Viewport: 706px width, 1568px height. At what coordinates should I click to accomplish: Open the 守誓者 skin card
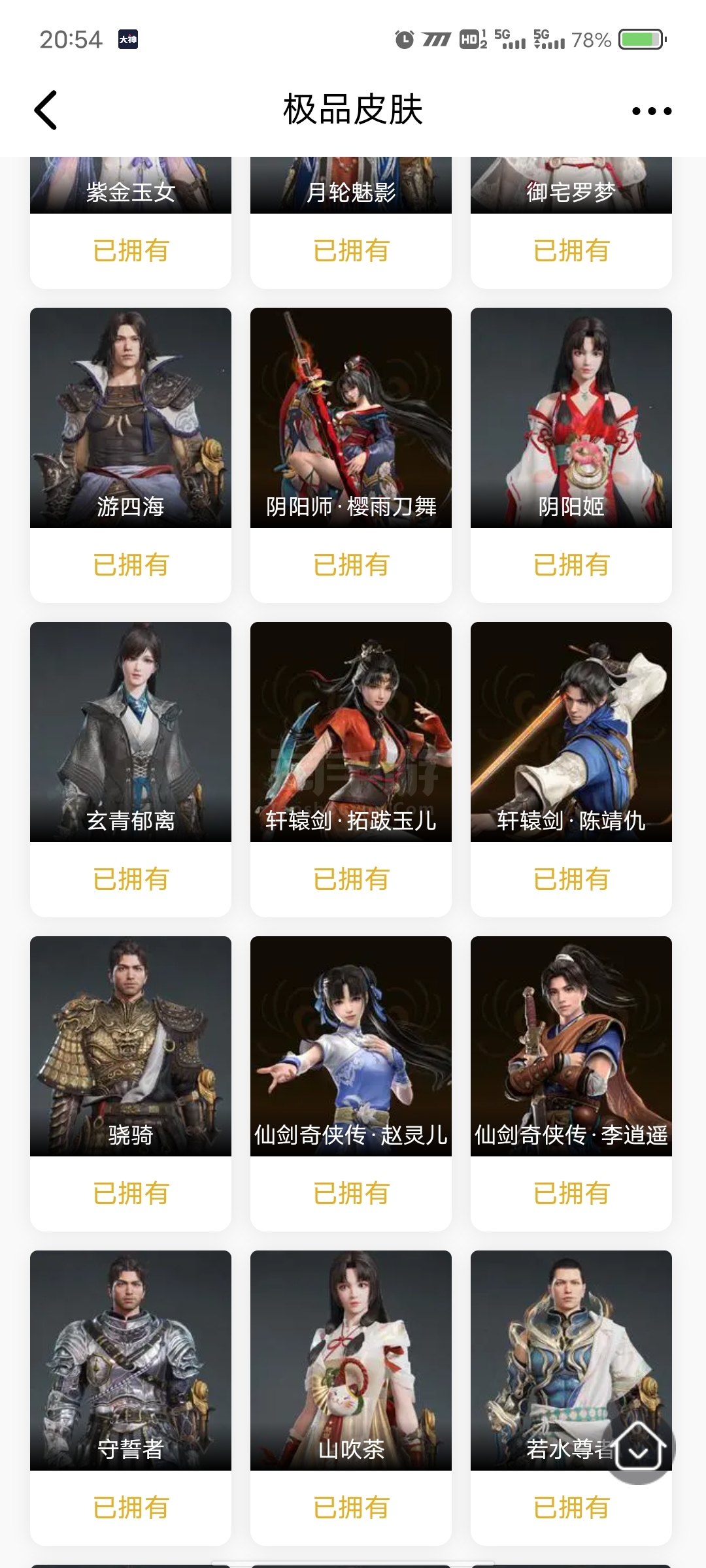click(x=131, y=1359)
